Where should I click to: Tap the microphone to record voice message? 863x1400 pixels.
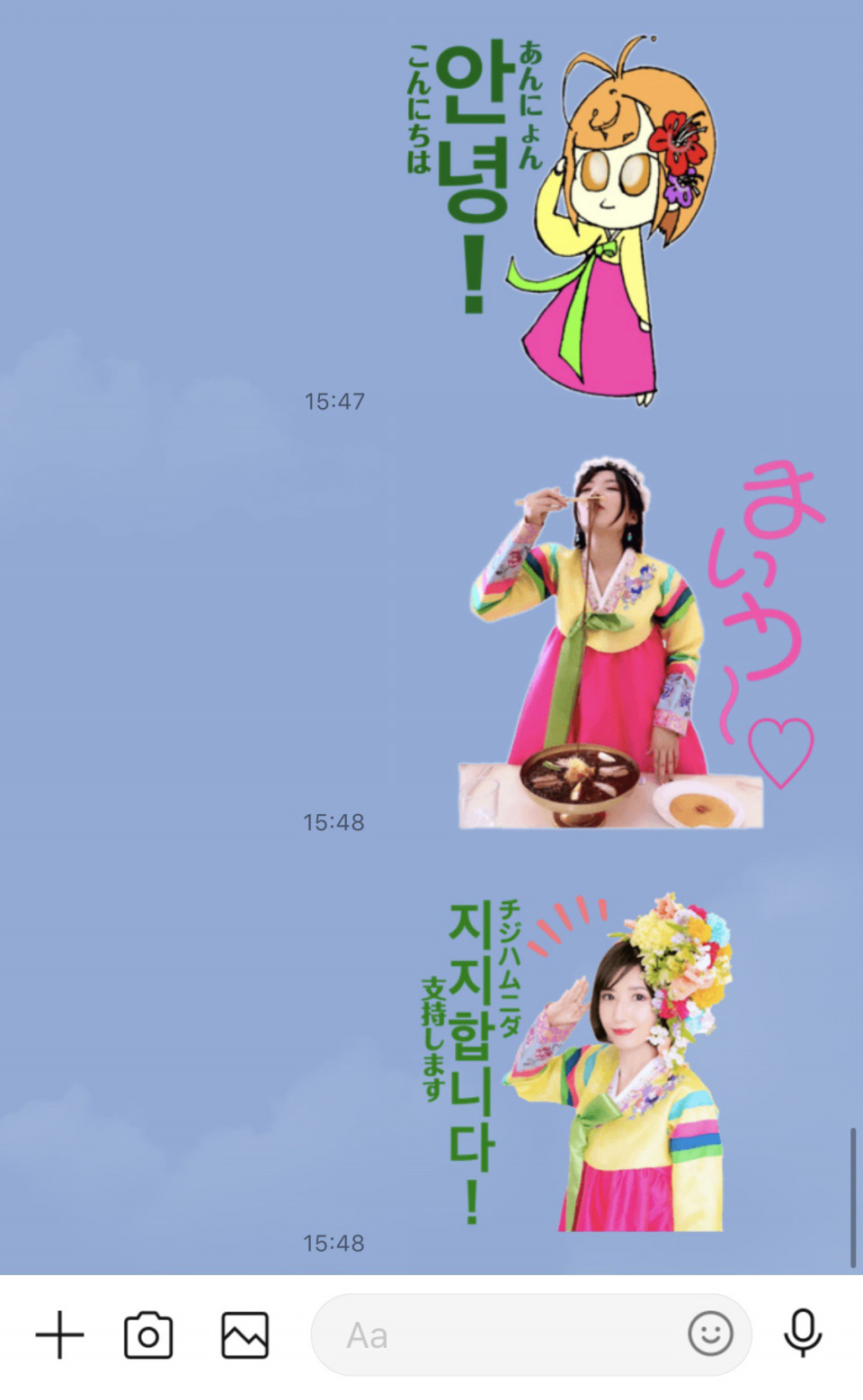pos(803,1334)
